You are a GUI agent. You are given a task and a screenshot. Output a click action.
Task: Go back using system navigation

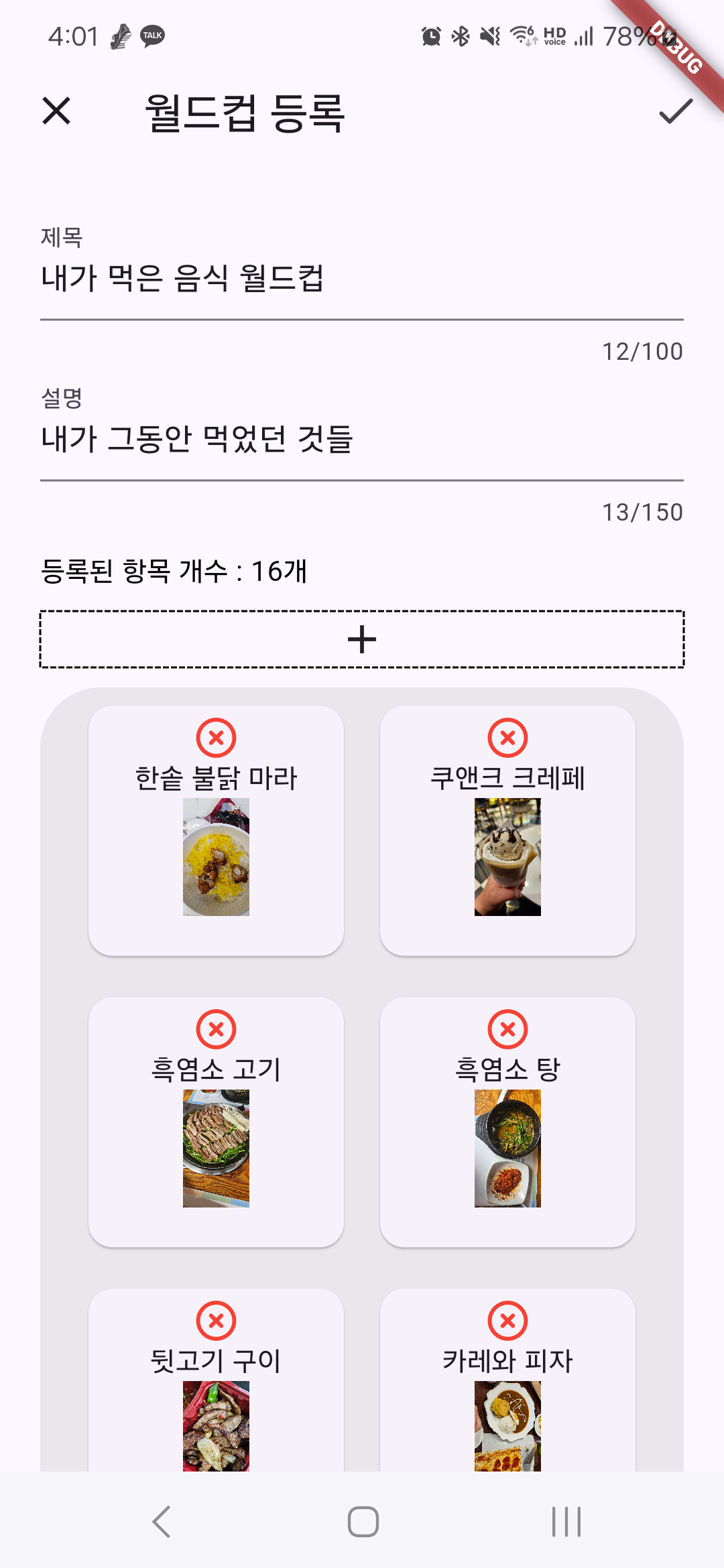point(162,1521)
